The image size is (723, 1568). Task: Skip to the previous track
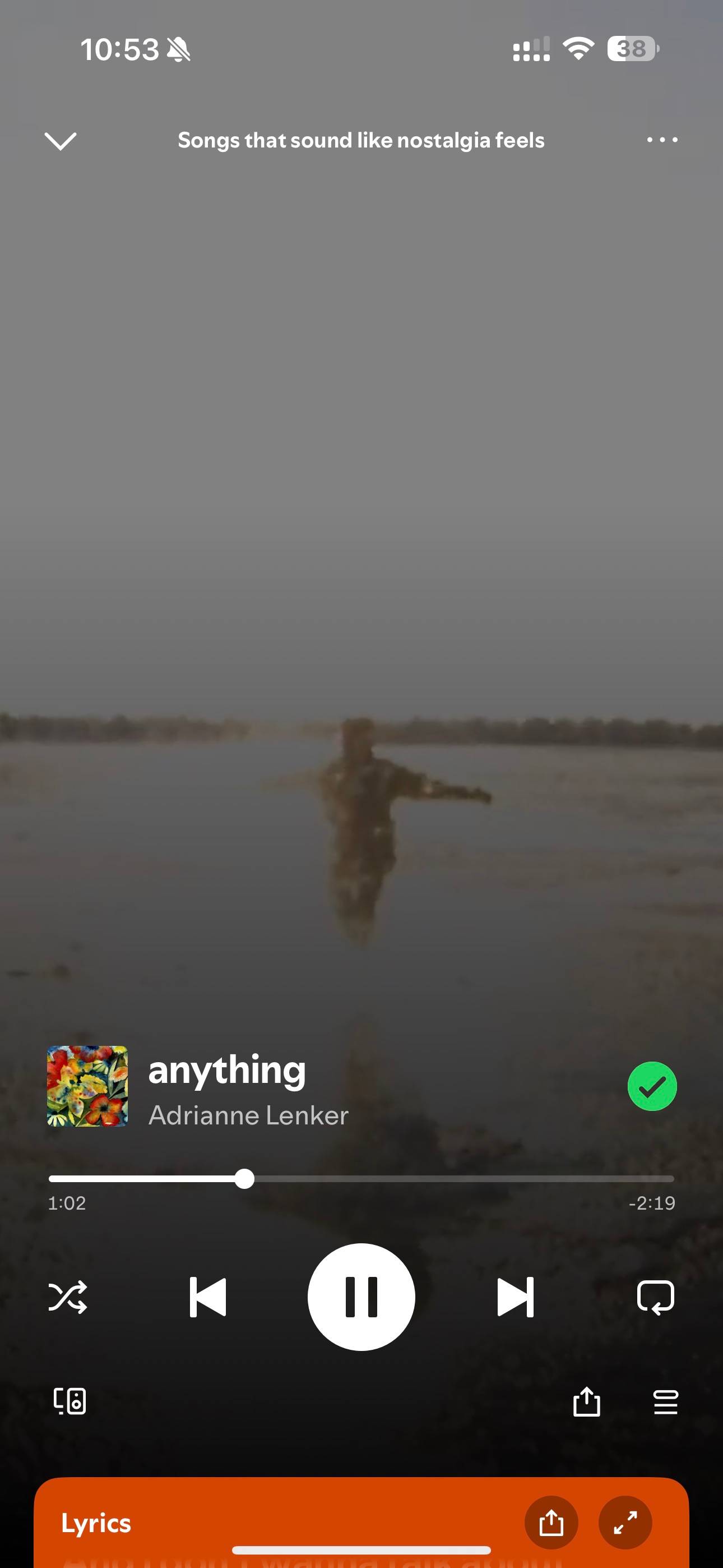207,1297
